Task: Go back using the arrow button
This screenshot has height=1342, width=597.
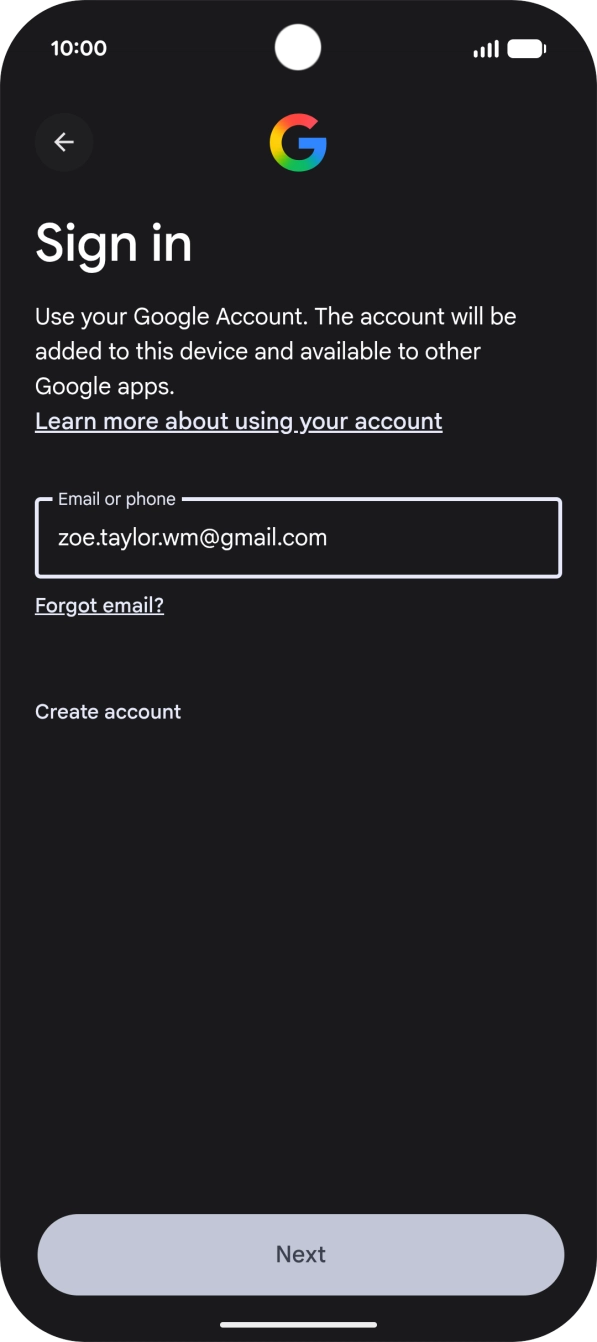Action: click(64, 142)
